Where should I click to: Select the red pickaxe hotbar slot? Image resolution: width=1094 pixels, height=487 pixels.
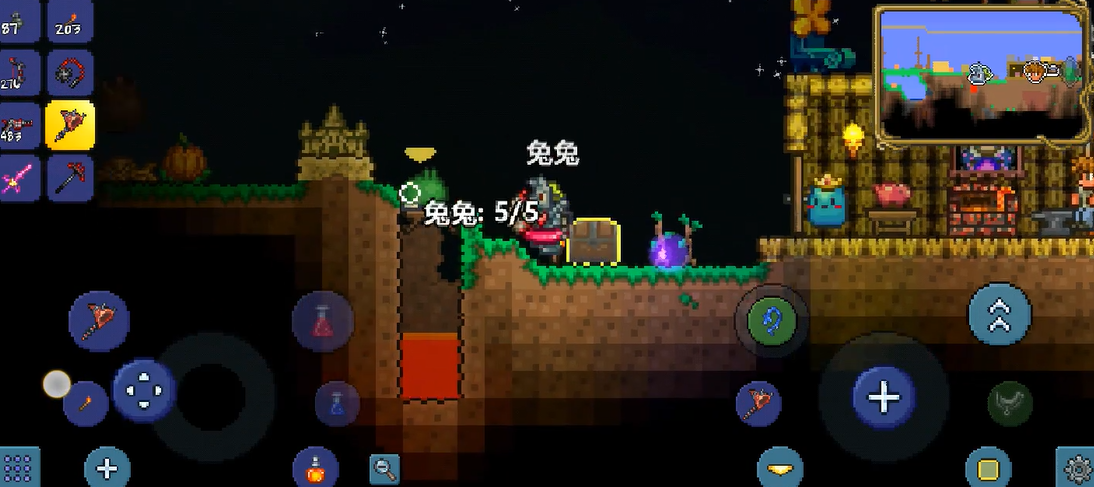[x=71, y=177]
